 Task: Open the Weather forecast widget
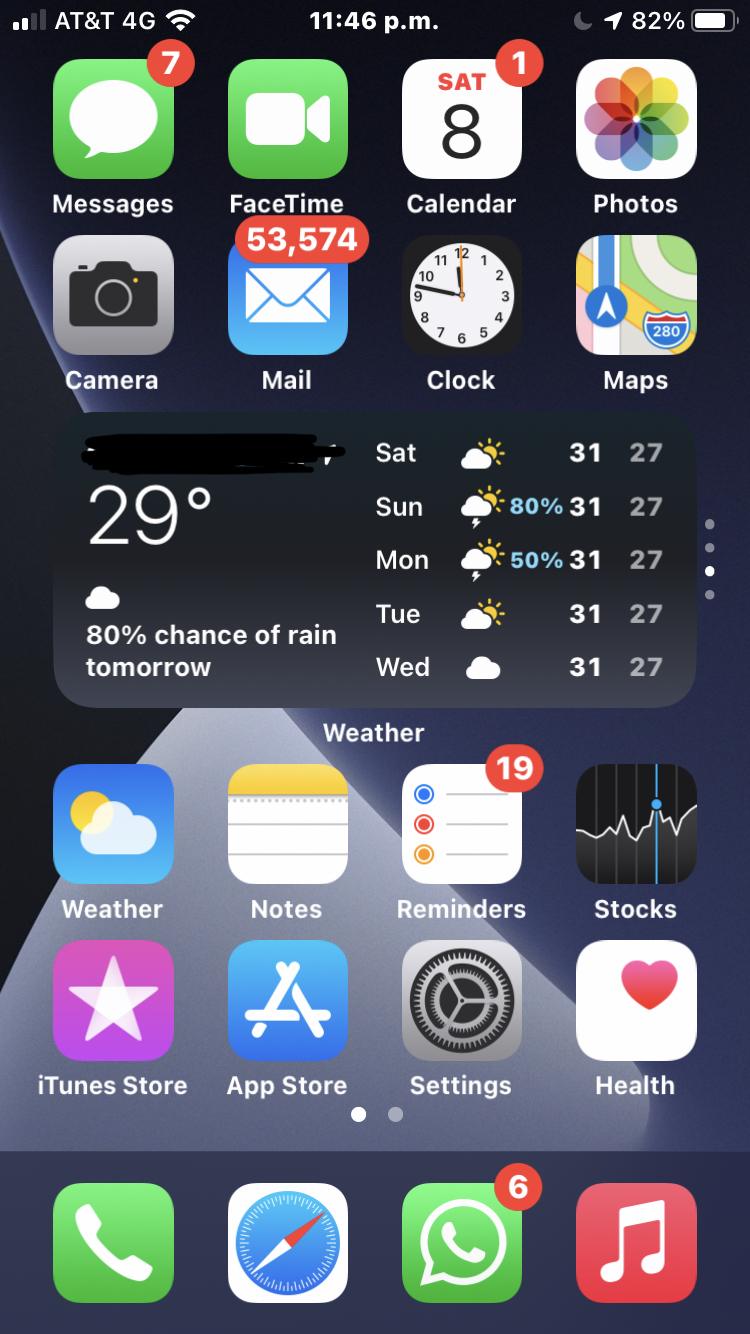[374, 560]
